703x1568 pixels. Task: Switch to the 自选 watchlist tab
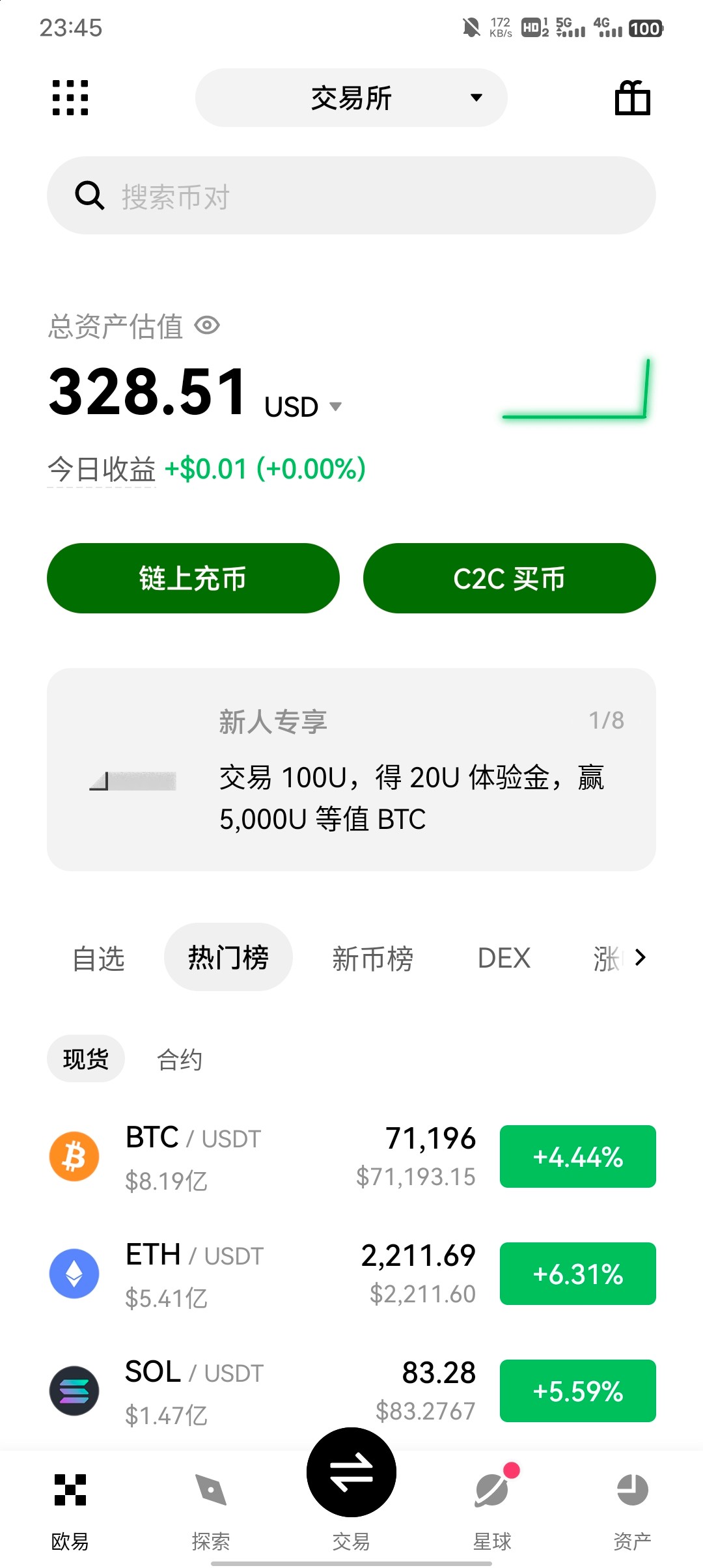pyautogui.click(x=98, y=959)
